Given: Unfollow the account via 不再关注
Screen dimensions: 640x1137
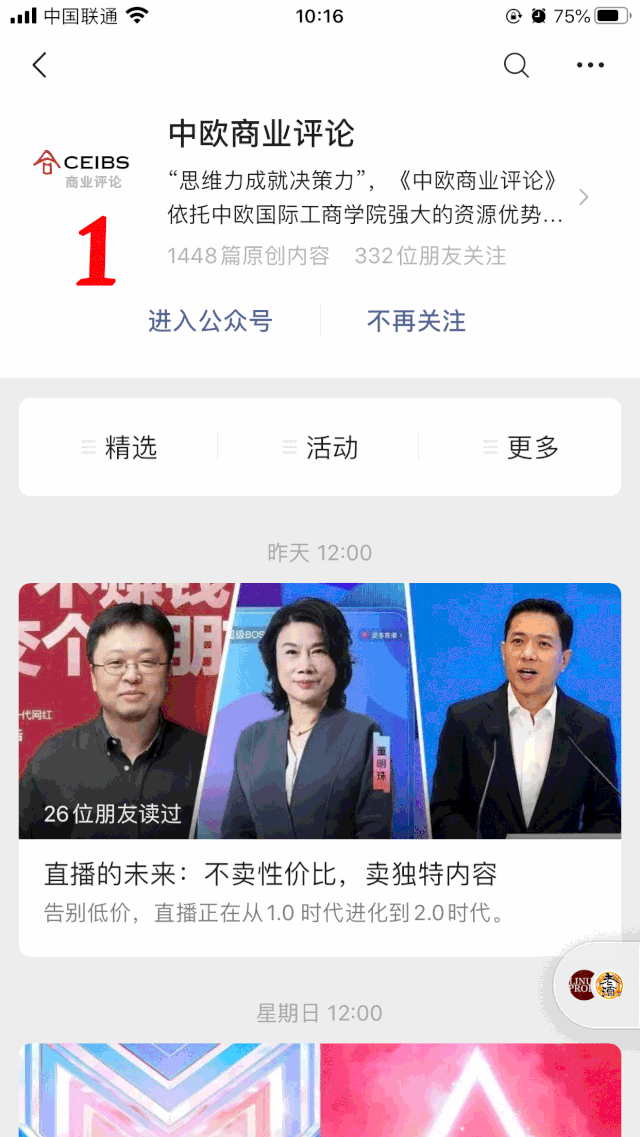Looking at the screenshot, I should tap(416, 321).
